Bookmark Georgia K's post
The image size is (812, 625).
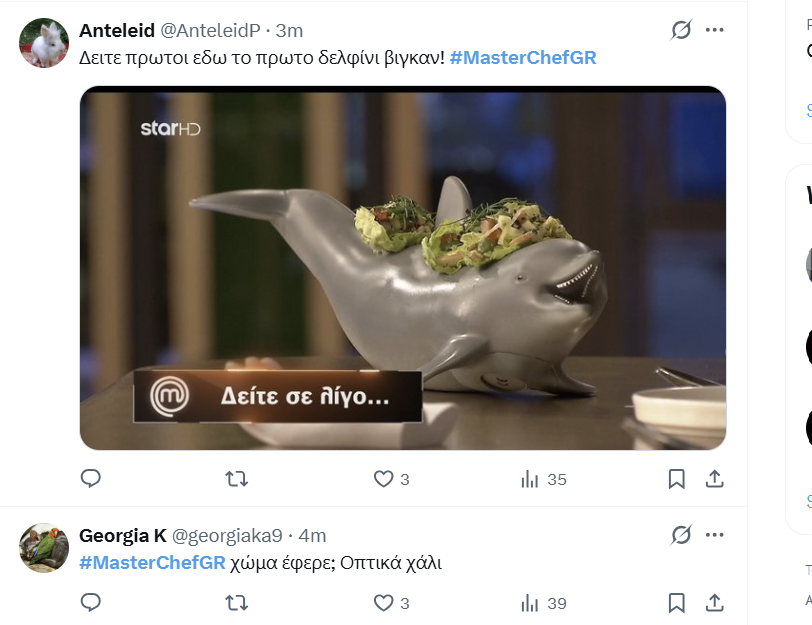(676, 603)
